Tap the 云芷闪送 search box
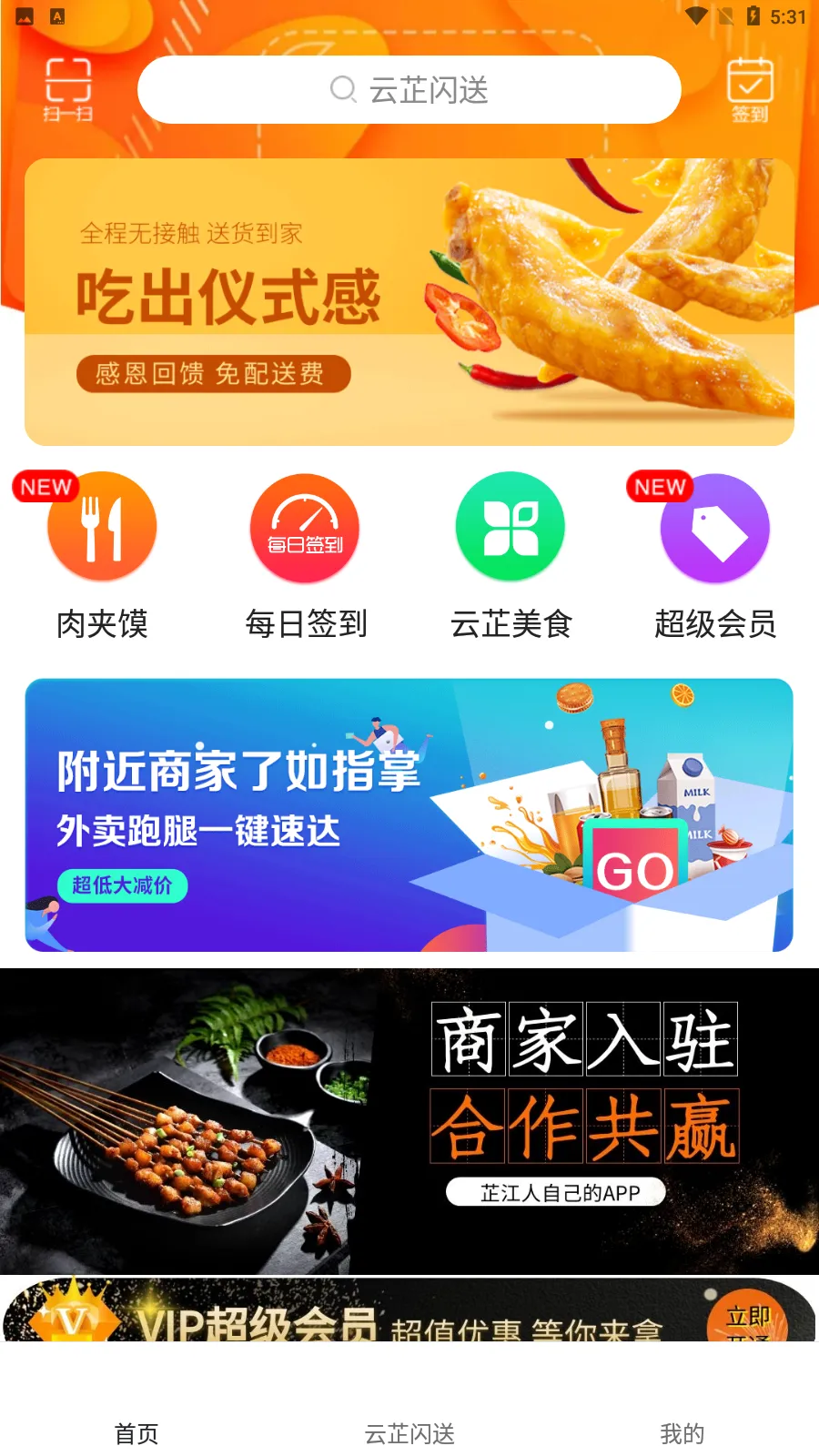819x1456 pixels. 409,90
